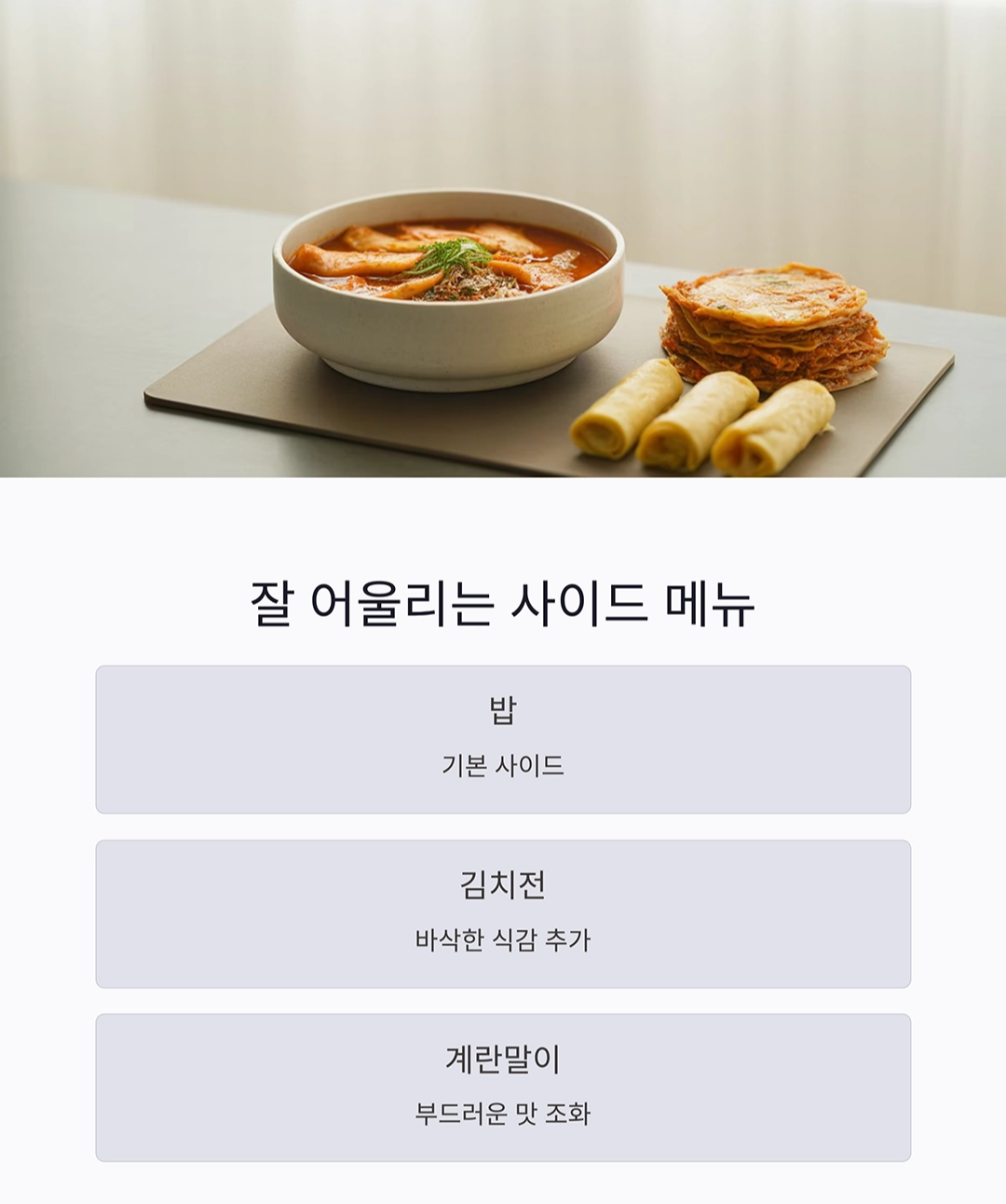This screenshot has width=1006, height=1204.
Task: Select the 밥 side menu card
Action: [503, 736]
